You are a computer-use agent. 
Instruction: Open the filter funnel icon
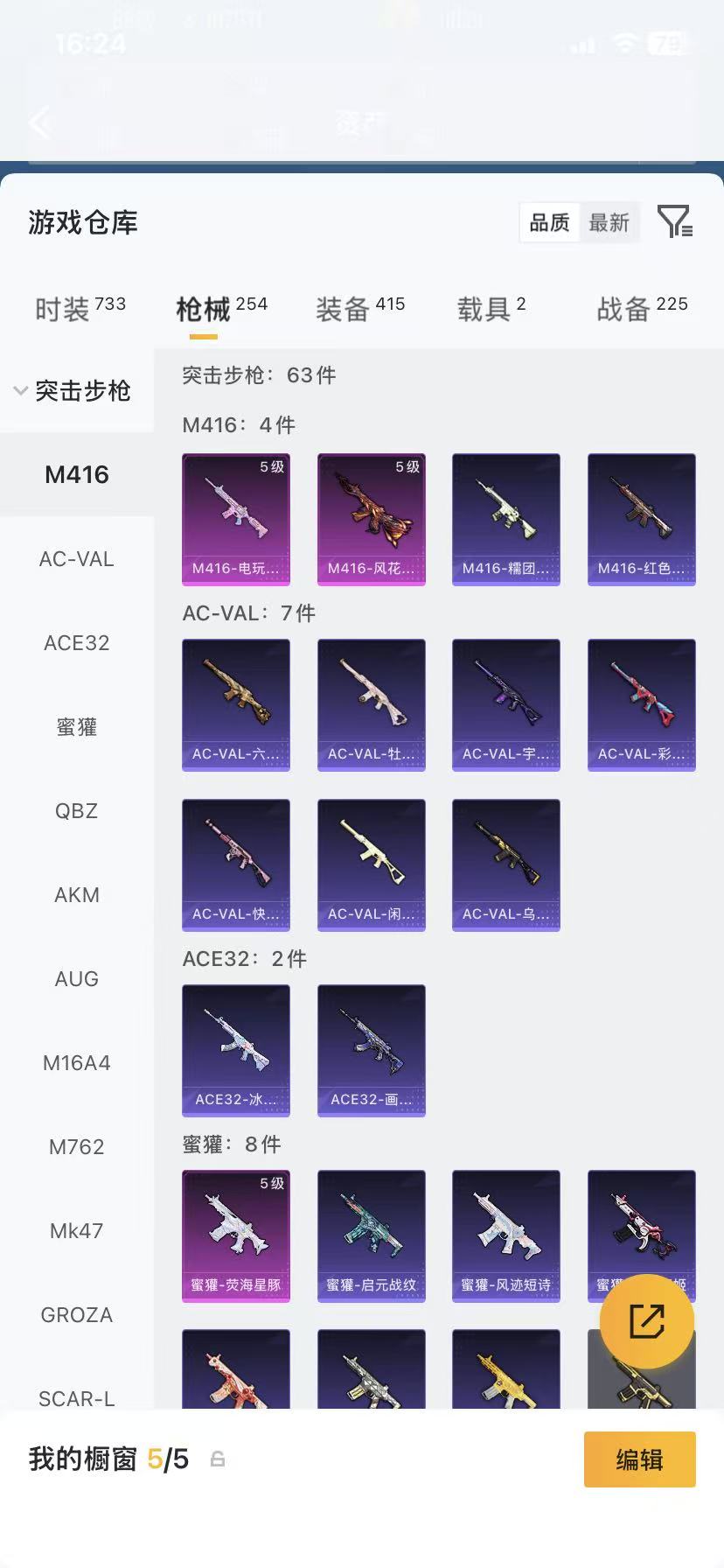[674, 222]
